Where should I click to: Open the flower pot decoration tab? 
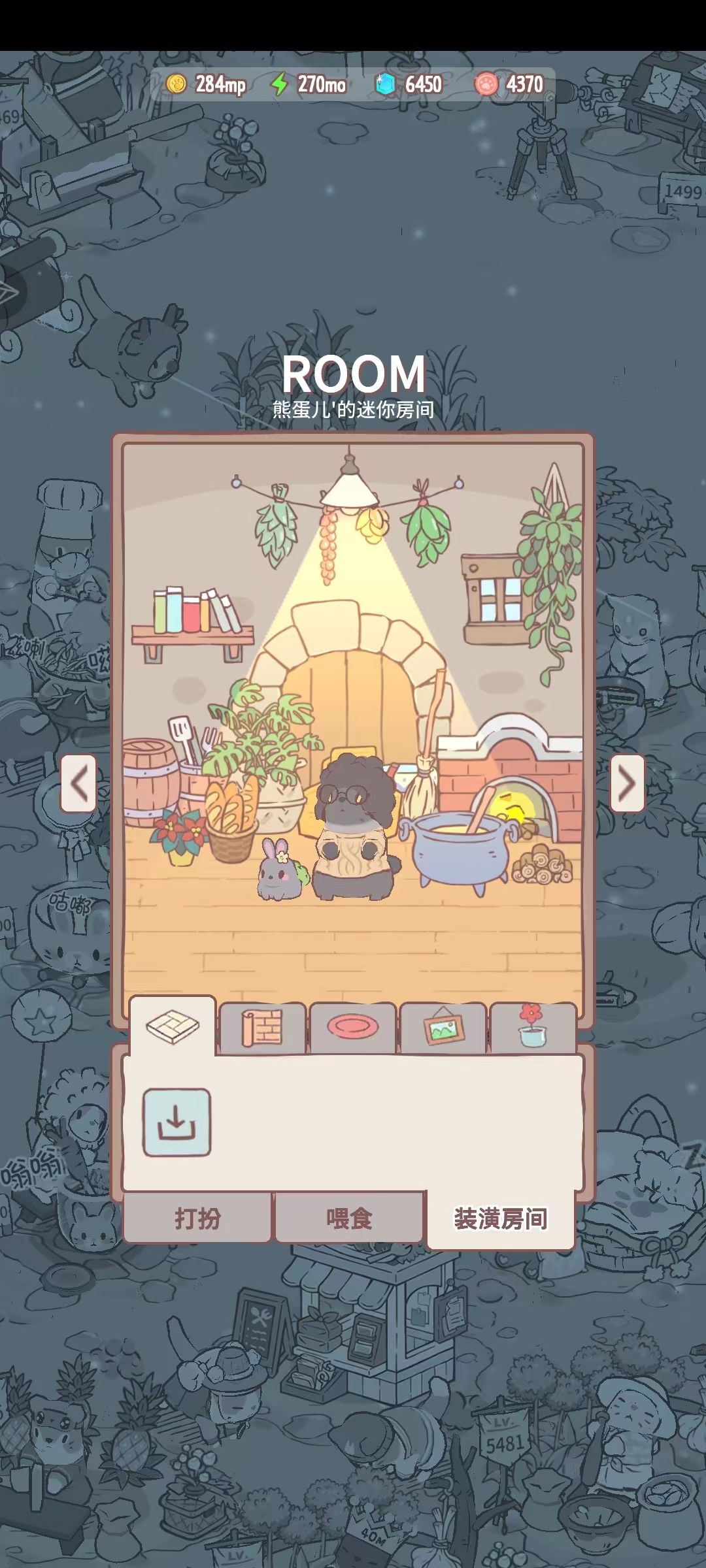[533, 1028]
